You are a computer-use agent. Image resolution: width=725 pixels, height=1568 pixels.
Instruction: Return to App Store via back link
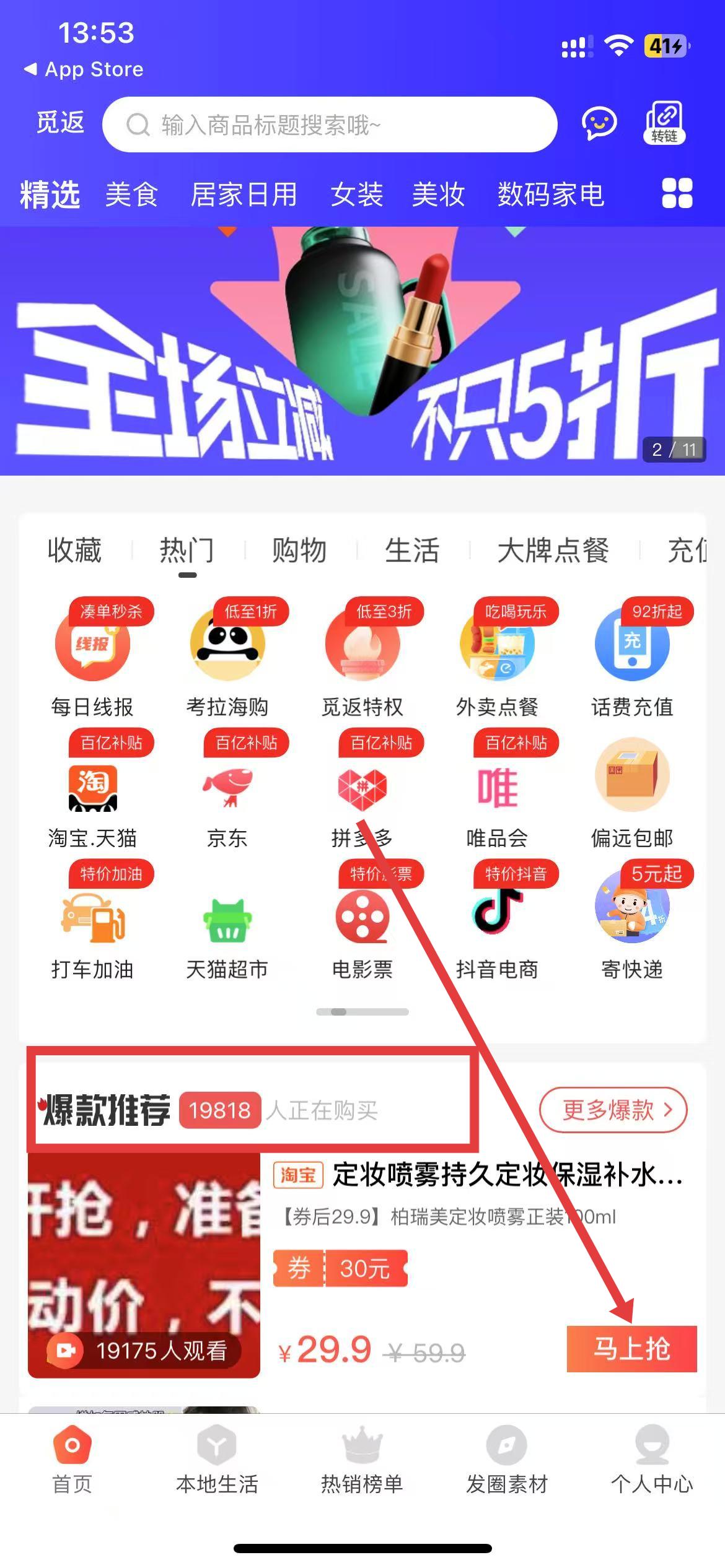pos(83,69)
